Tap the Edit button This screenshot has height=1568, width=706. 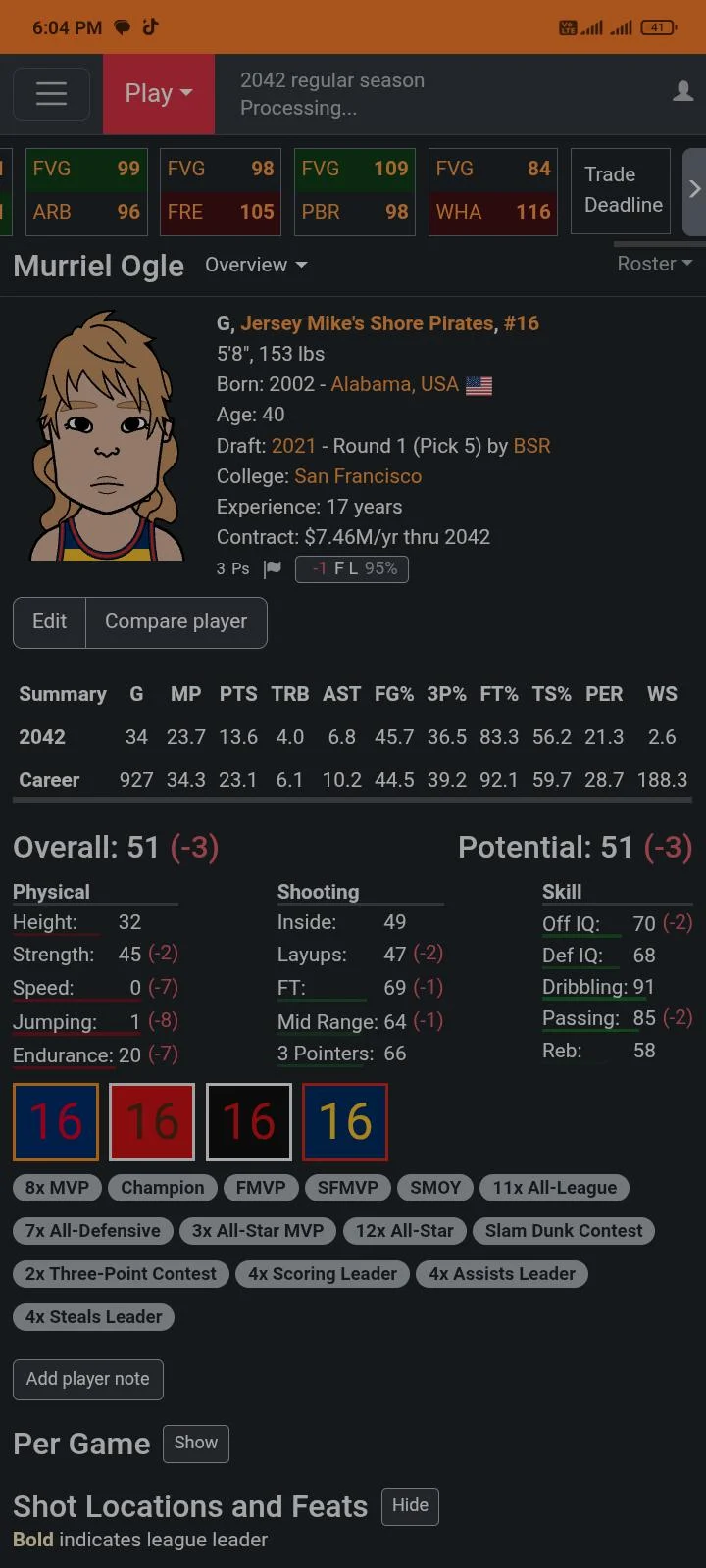(x=49, y=622)
